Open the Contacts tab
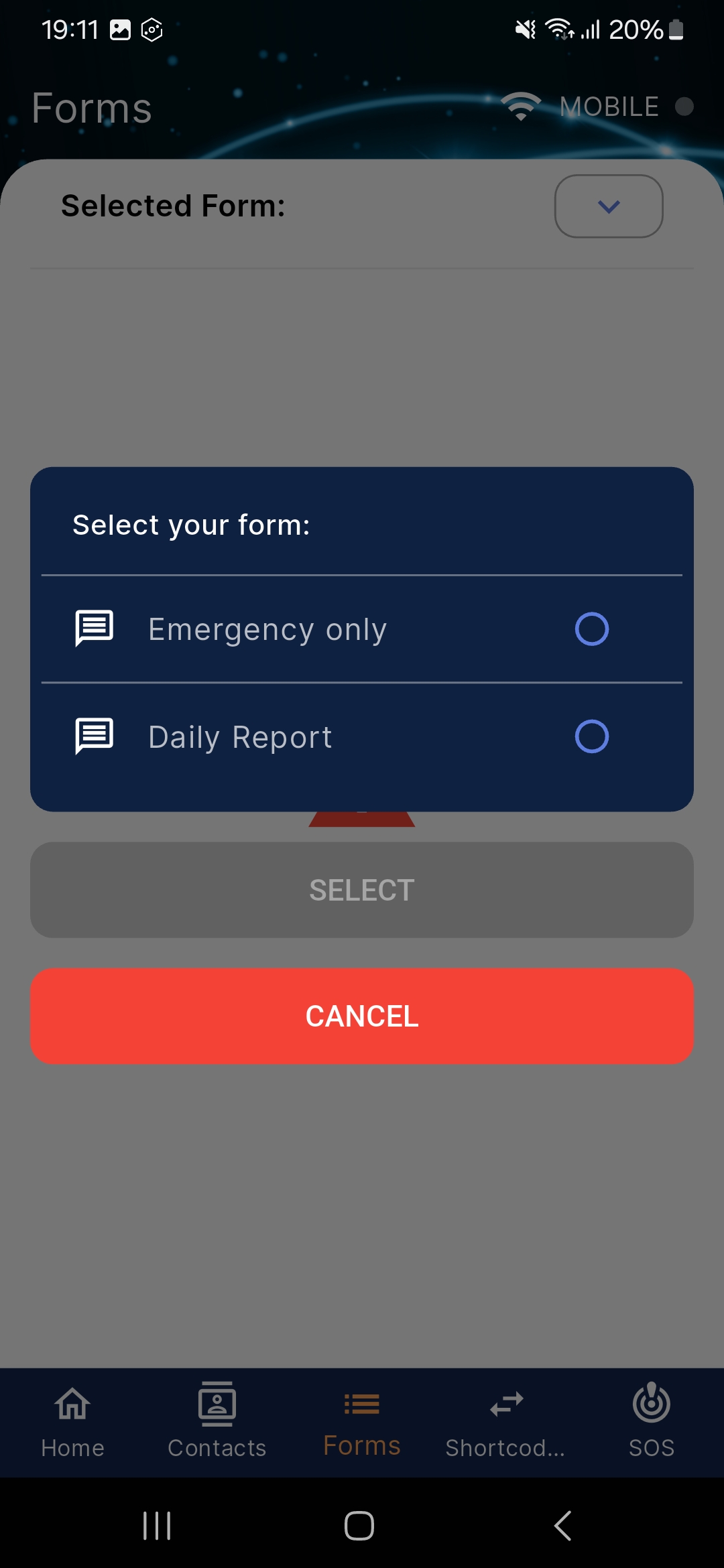Screen dimensions: 724x1568 click(x=217, y=1421)
